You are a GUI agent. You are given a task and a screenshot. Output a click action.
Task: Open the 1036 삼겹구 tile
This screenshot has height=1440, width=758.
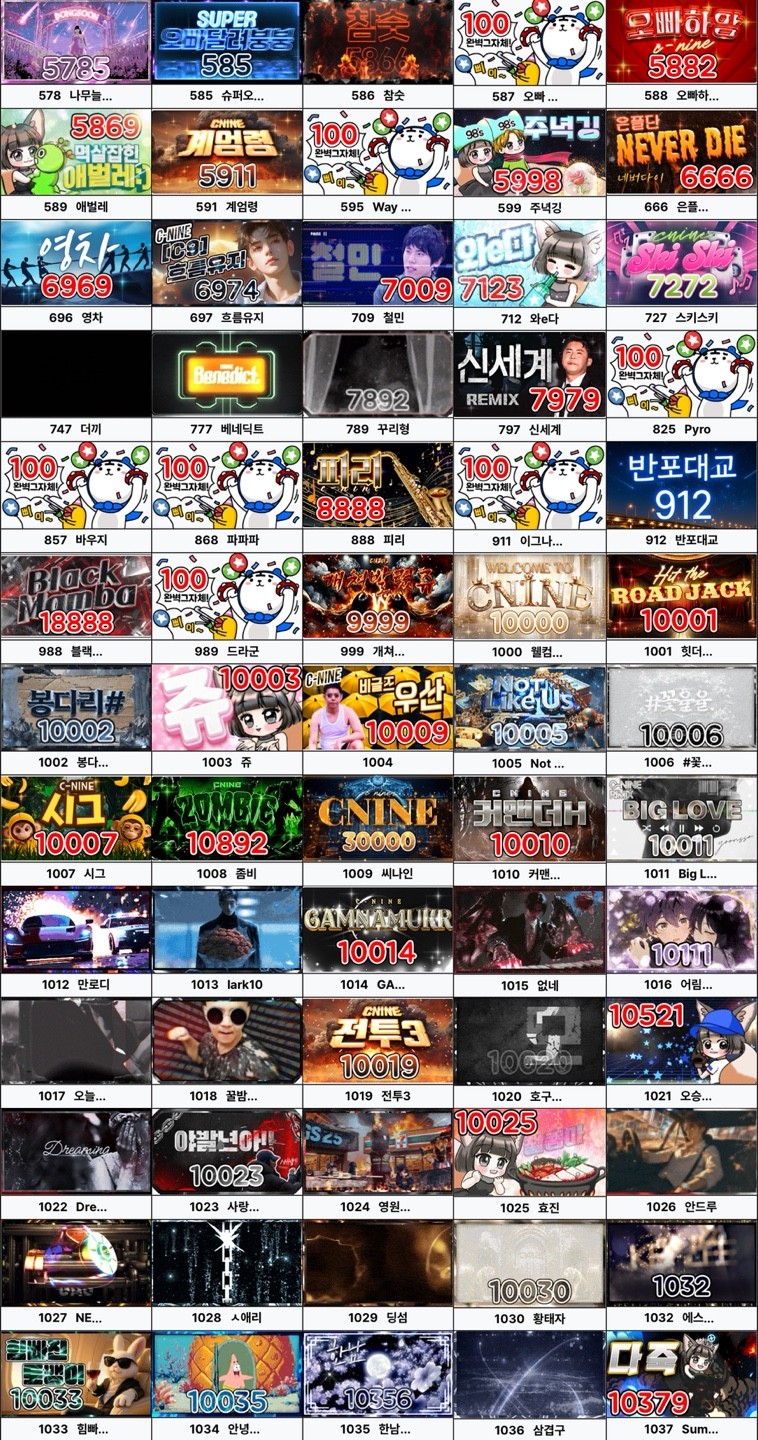[x=529, y=1374]
